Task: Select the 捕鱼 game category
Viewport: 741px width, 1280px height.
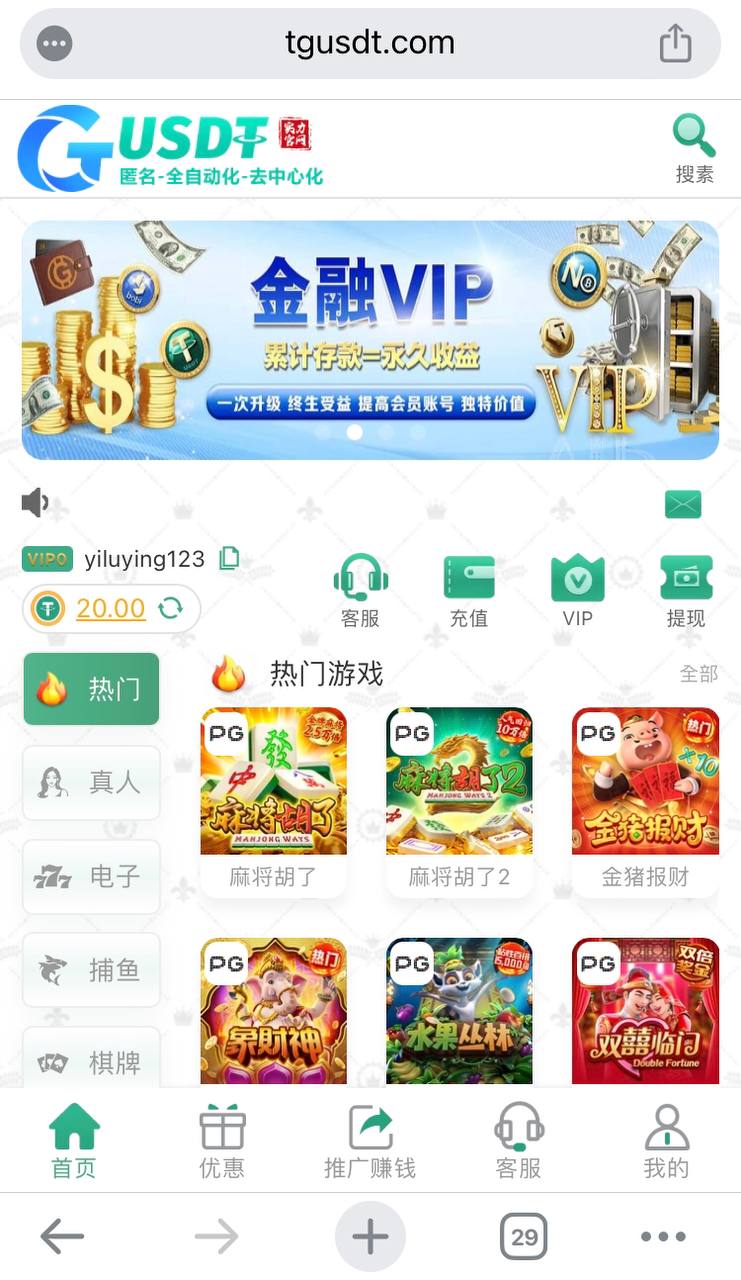Action: (x=91, y=970)
